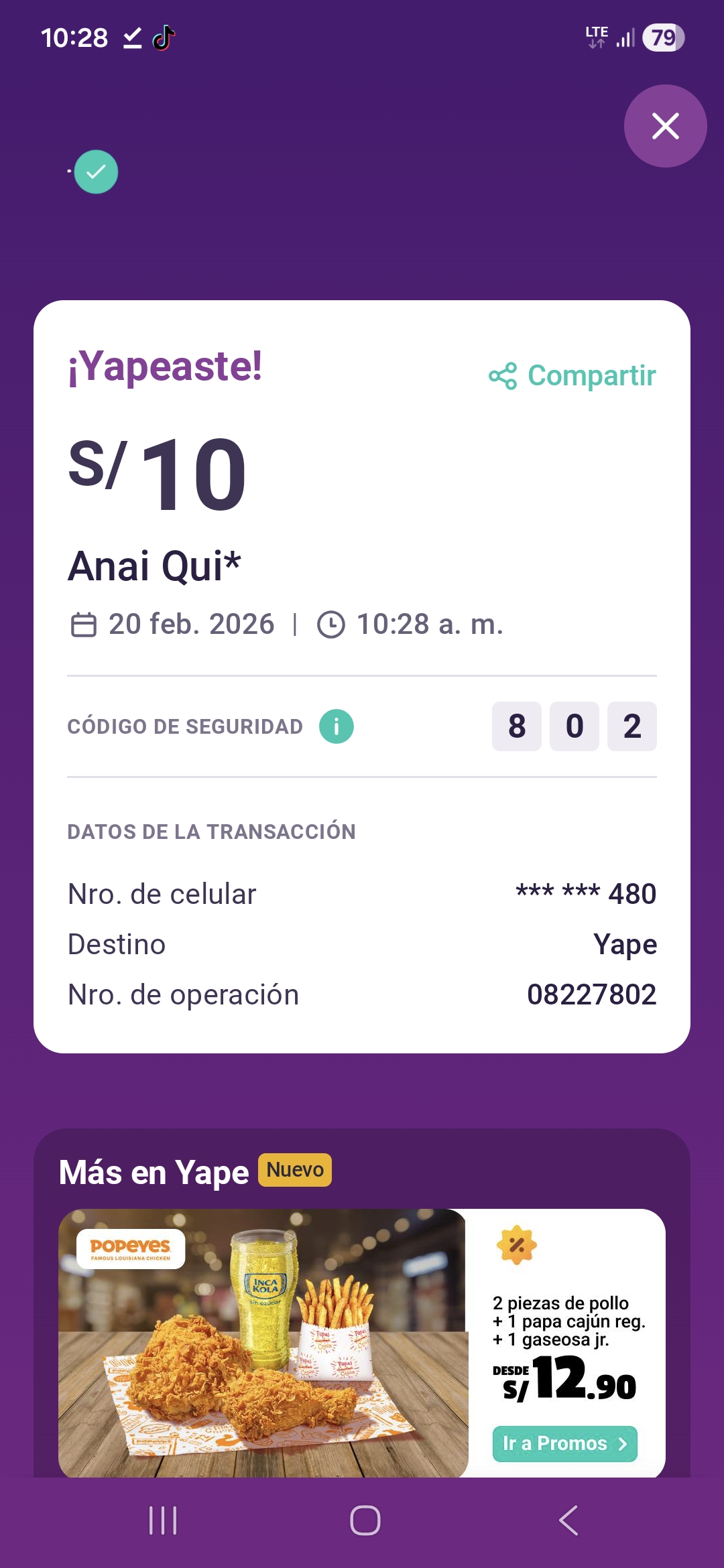Open the security code info icon
Image resolution: width=724 pixels, height=1568 pixels.
click(x=337, y=726)
